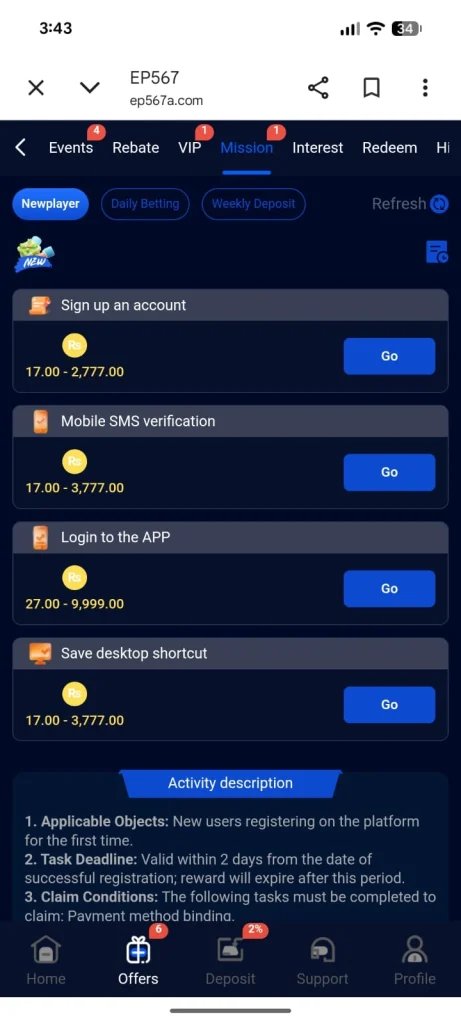Go to the Profile tab
This screenshot has height=1024, width=461.
pos(415,961)
